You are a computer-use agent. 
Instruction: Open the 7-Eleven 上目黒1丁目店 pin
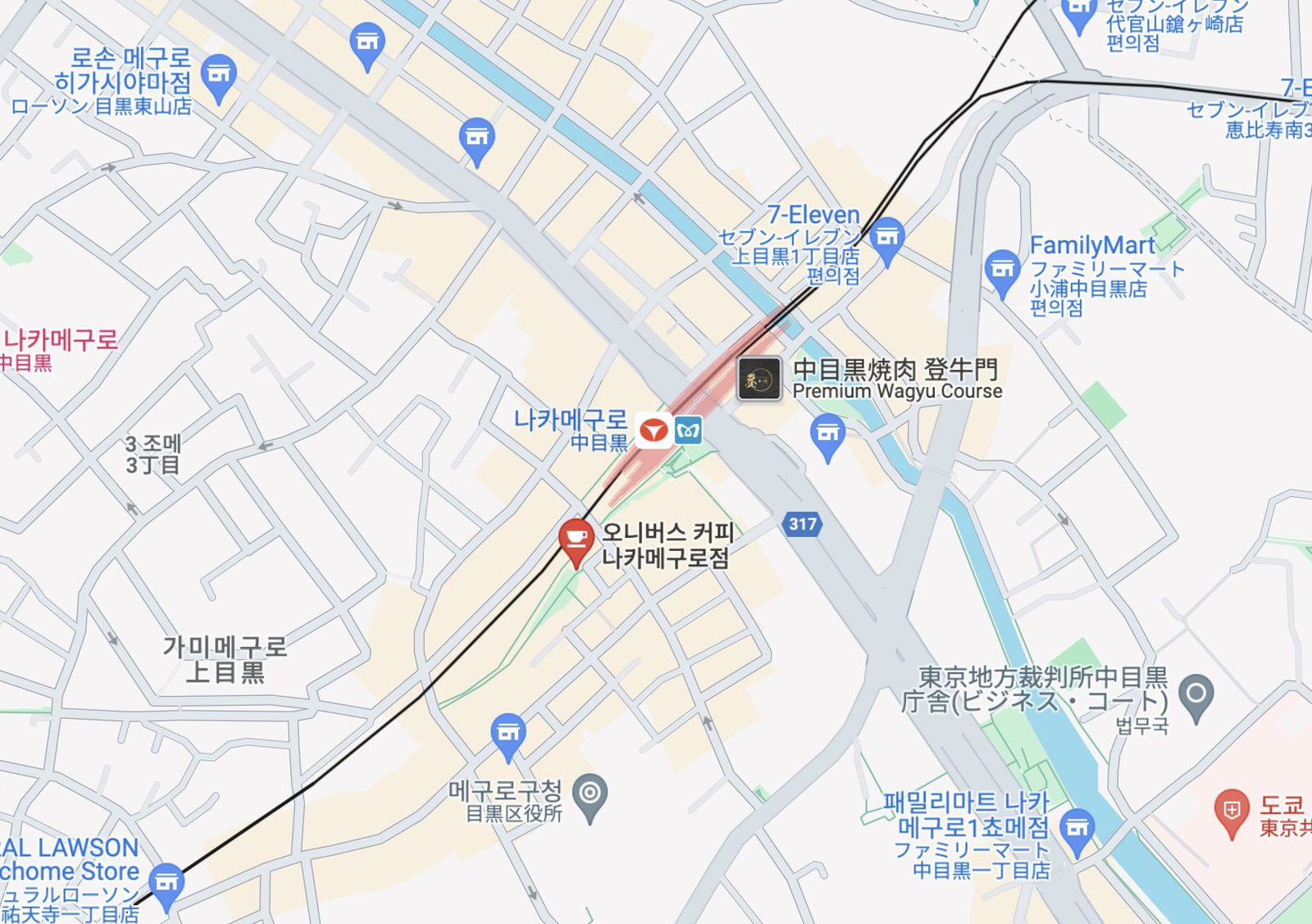886,238
